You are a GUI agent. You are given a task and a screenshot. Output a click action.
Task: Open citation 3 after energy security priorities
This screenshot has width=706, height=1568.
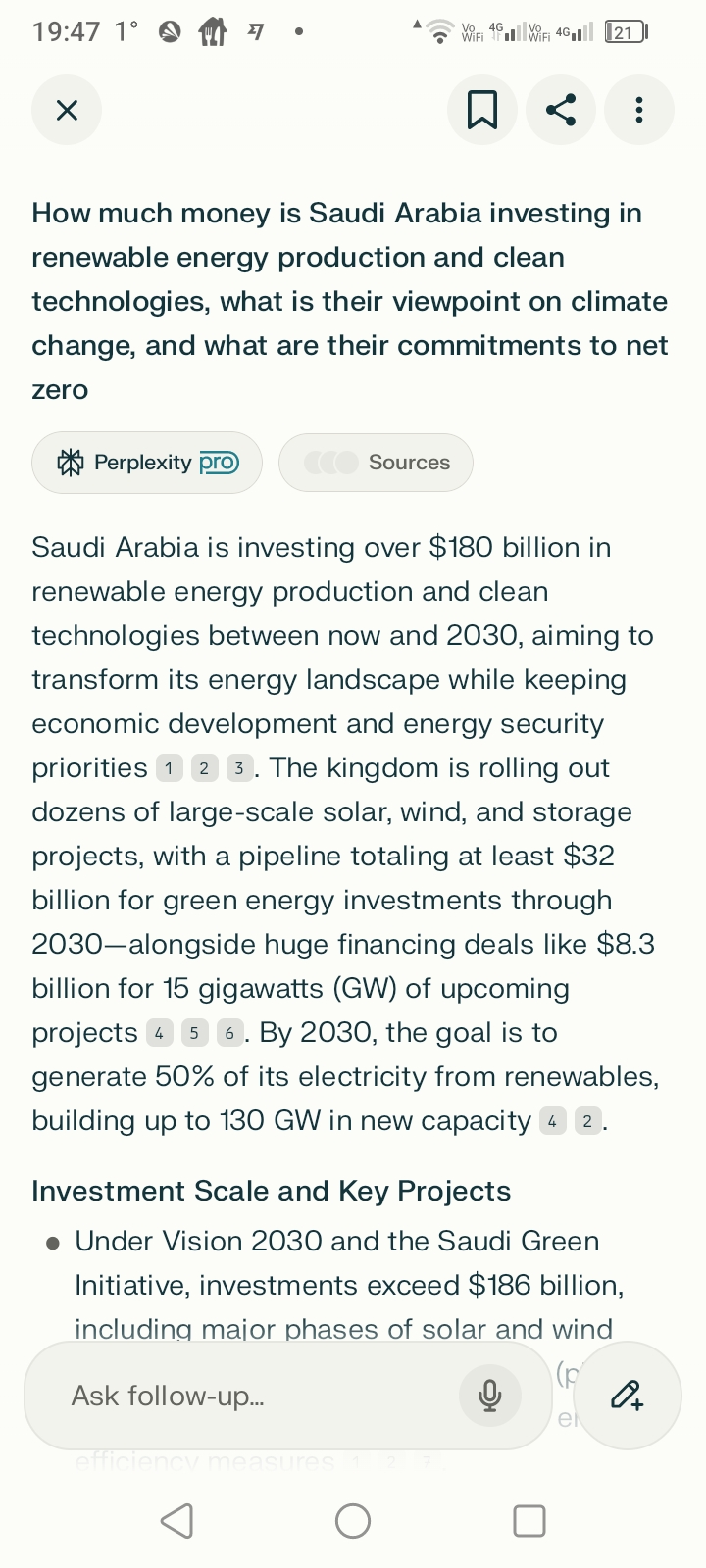pos(239,768)
